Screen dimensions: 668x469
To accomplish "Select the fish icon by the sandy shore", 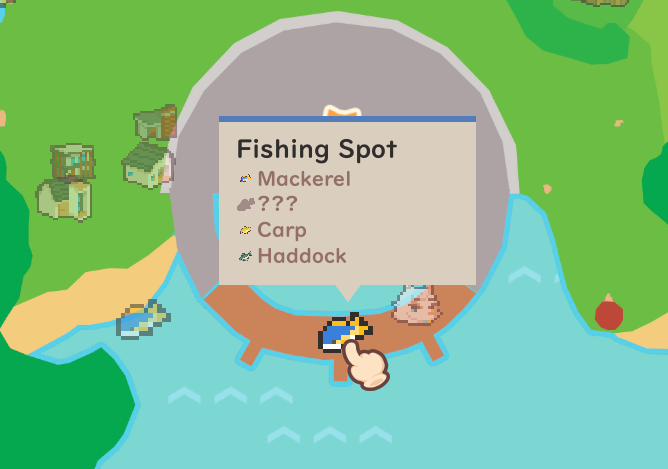I will [143, 320].
